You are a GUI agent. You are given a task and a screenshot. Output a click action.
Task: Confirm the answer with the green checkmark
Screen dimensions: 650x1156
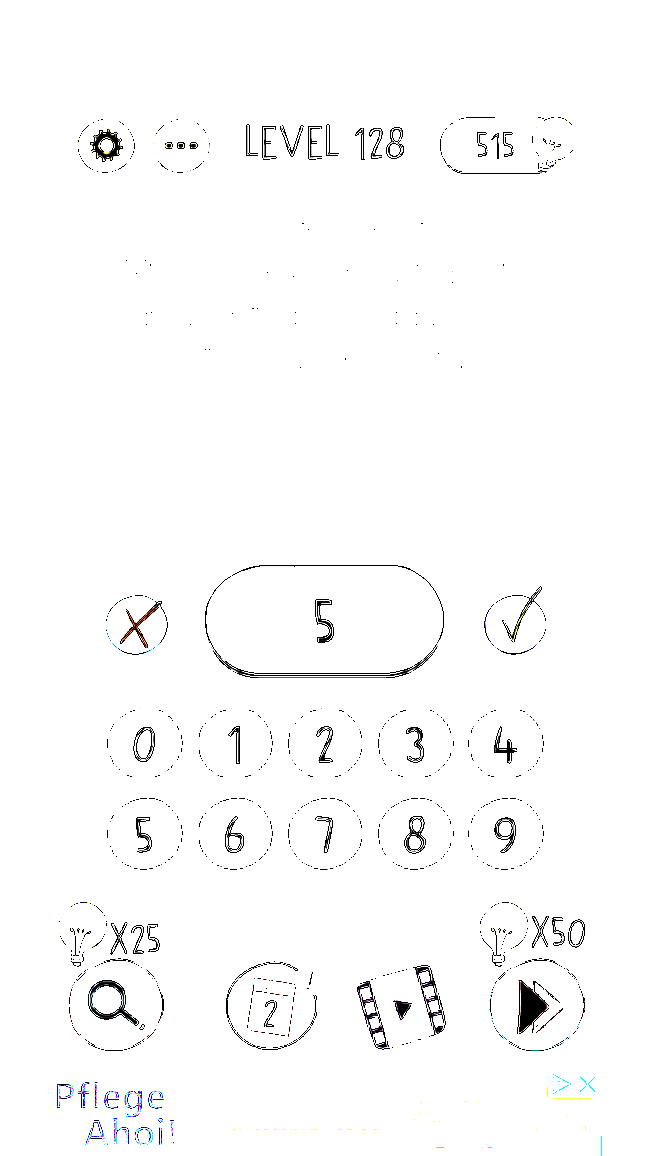tap(515, 624)
